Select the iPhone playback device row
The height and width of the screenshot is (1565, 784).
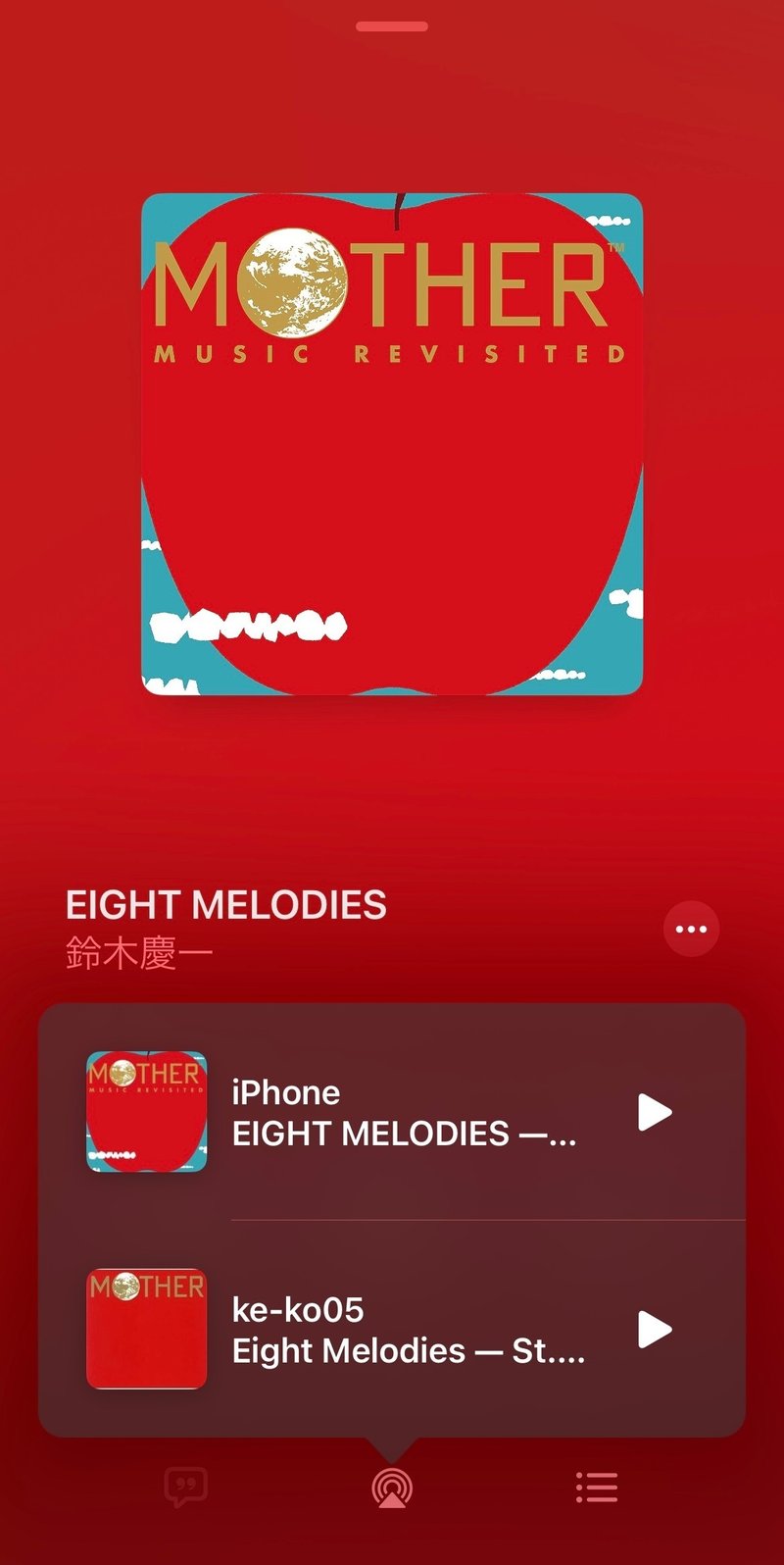click(392, 1112)
